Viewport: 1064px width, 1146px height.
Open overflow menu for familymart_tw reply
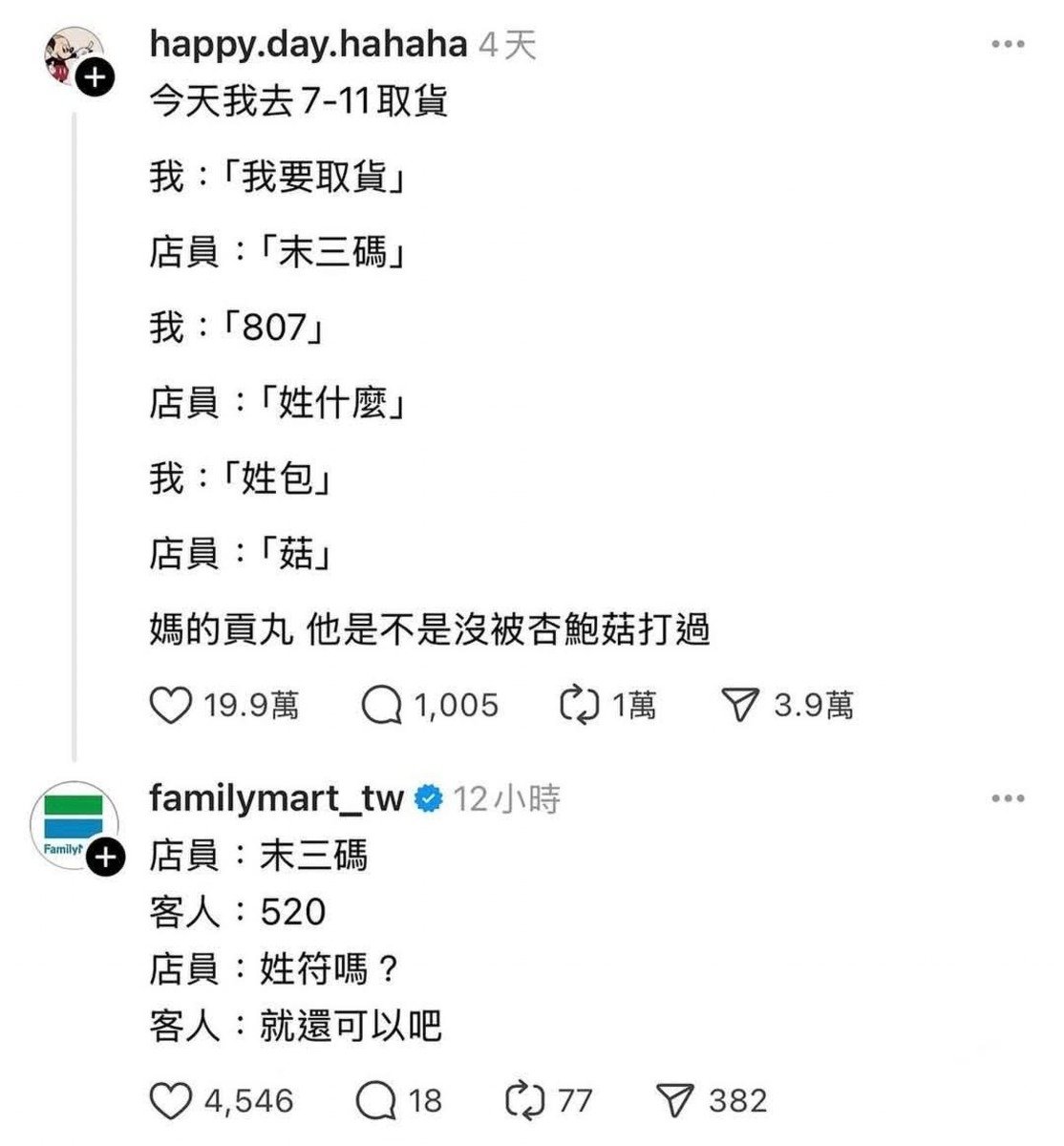[x=1008, y=799]
